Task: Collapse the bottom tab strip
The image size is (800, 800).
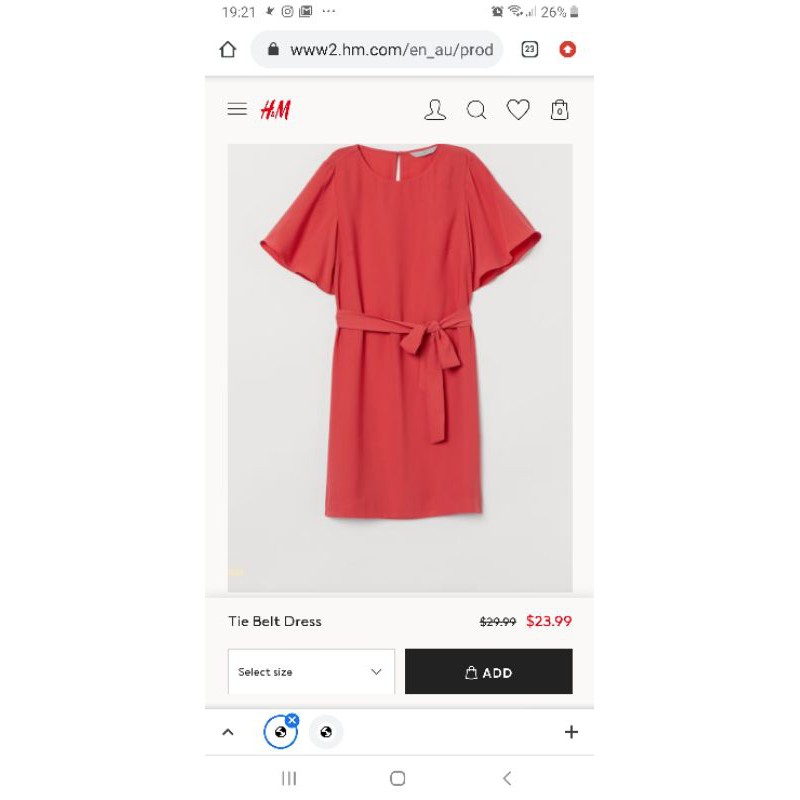Action: point(228,732)
